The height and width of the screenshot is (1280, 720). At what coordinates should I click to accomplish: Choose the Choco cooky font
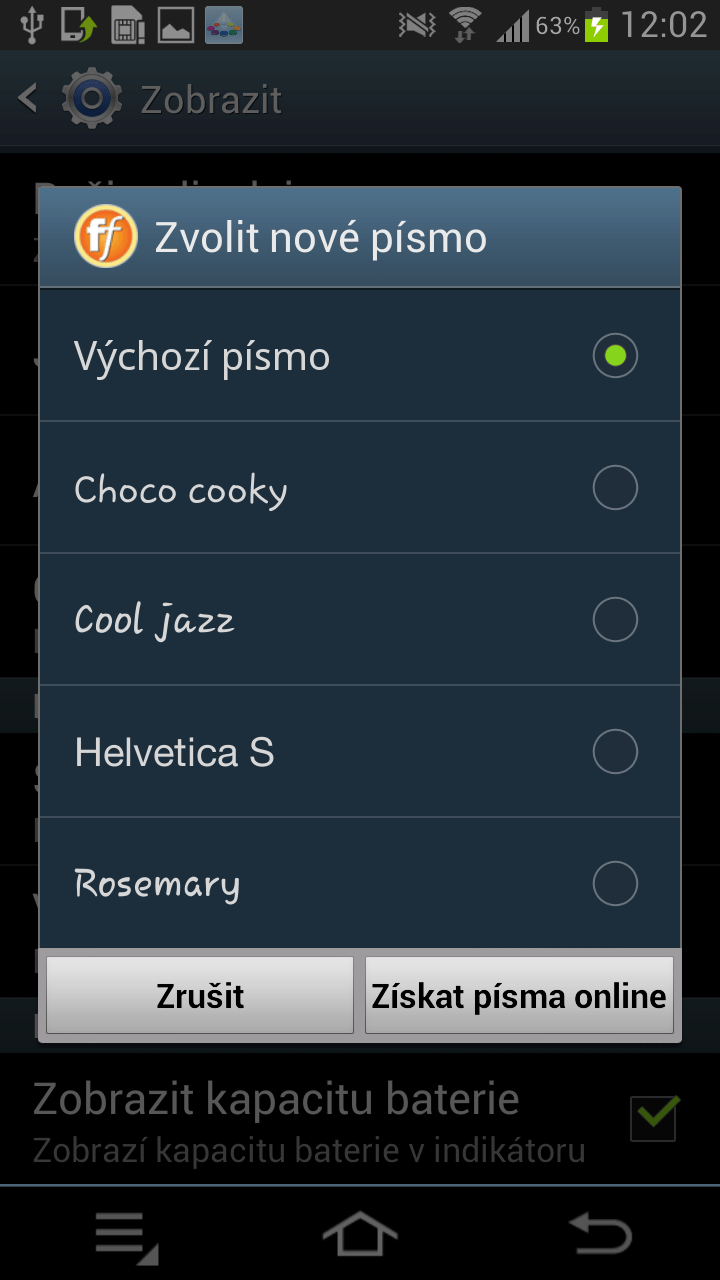(x=360, y=488)
